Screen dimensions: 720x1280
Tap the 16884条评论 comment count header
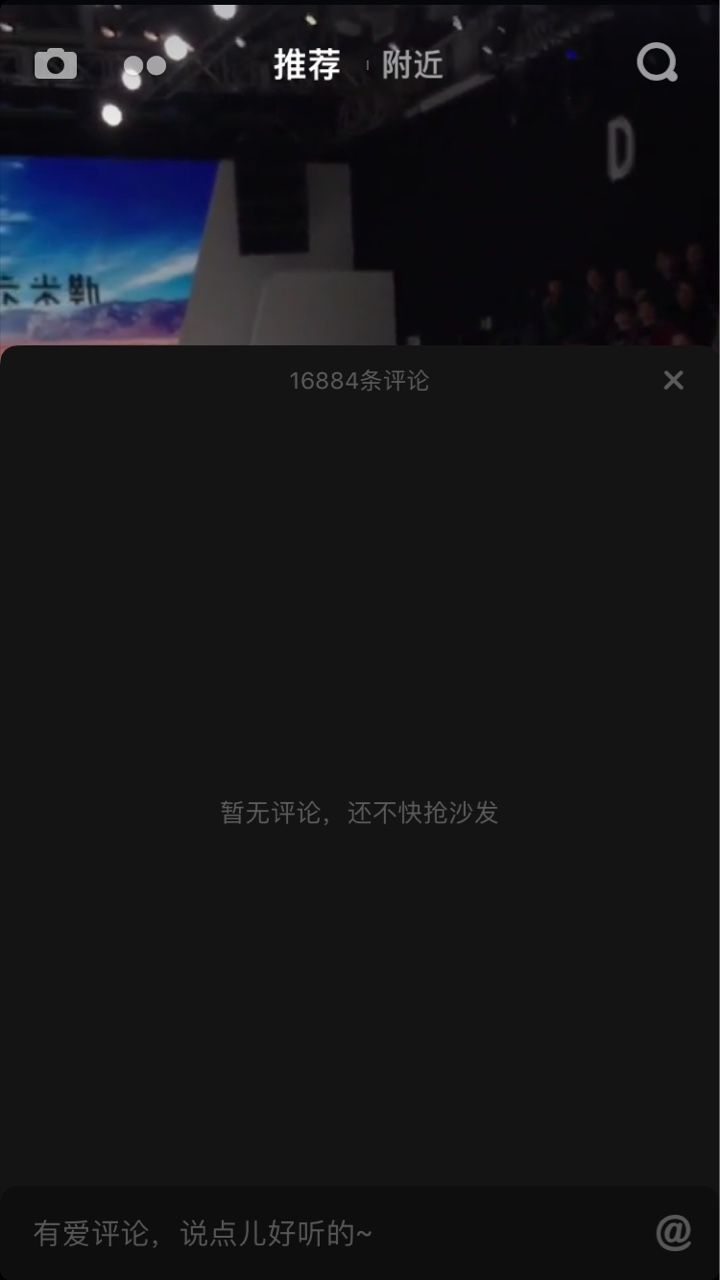pyautogui.click(x=360, y=381)
